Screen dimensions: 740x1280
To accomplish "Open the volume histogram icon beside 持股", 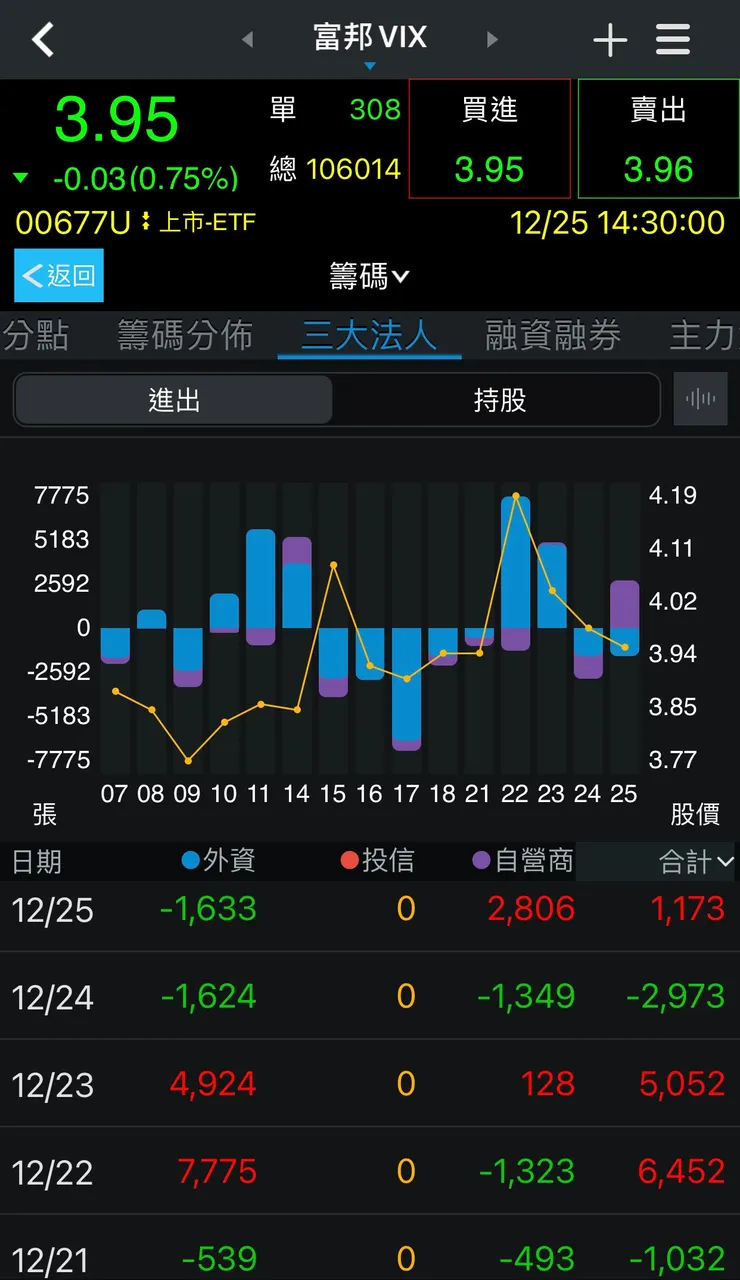I will pos(700,398).
